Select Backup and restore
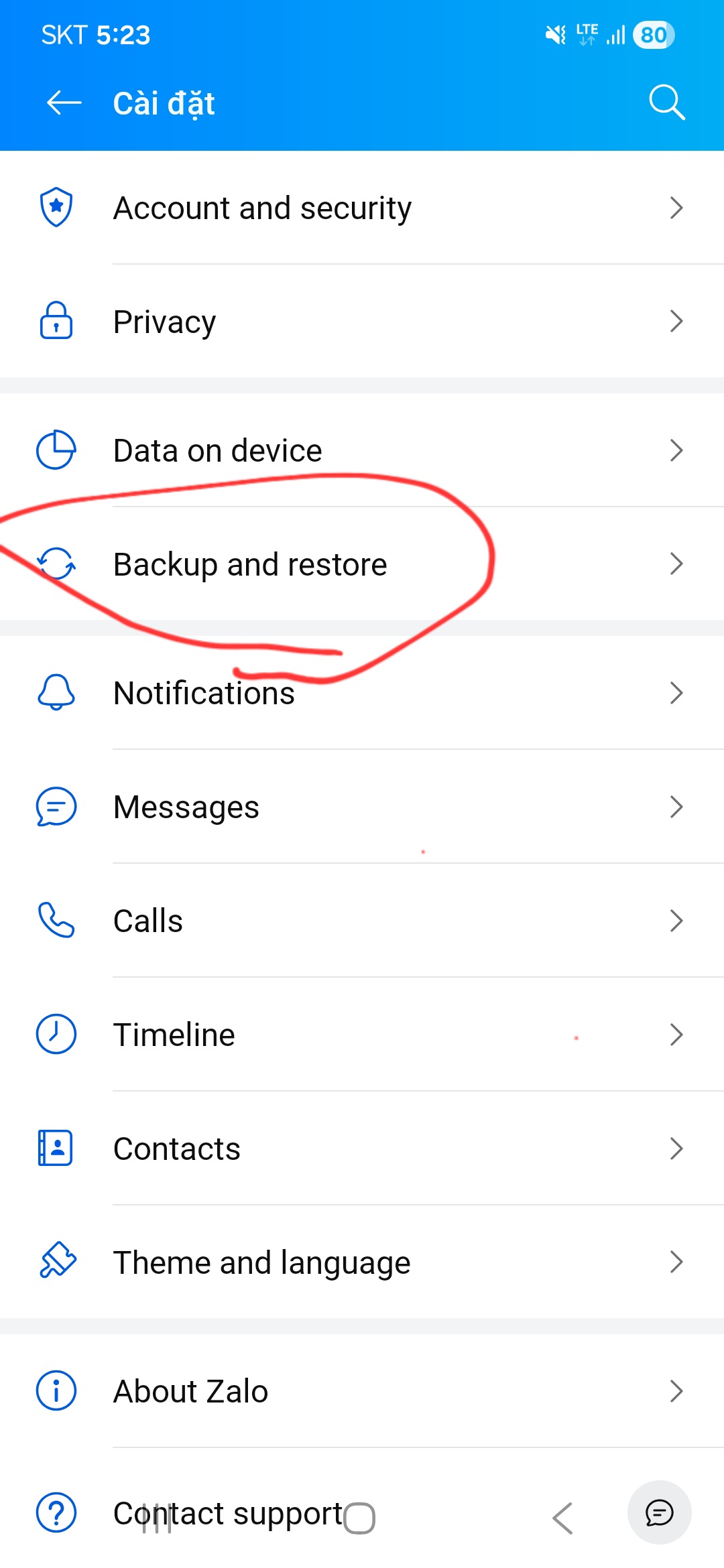The width and height of the screenshot is (724, 1568). point(362,564)
